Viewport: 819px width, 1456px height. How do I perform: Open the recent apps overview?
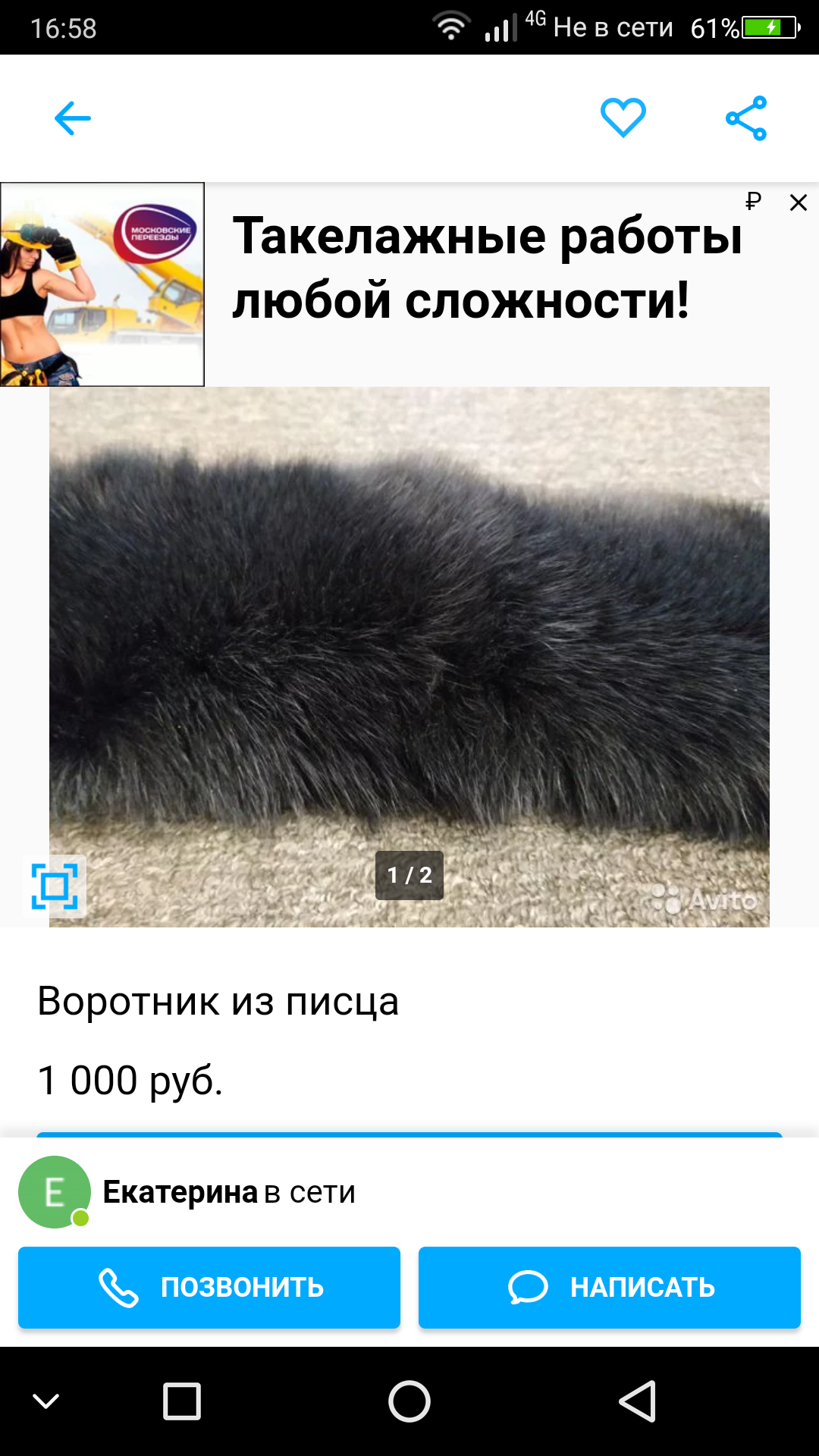pyautogui.click(x=182, y=1401)
